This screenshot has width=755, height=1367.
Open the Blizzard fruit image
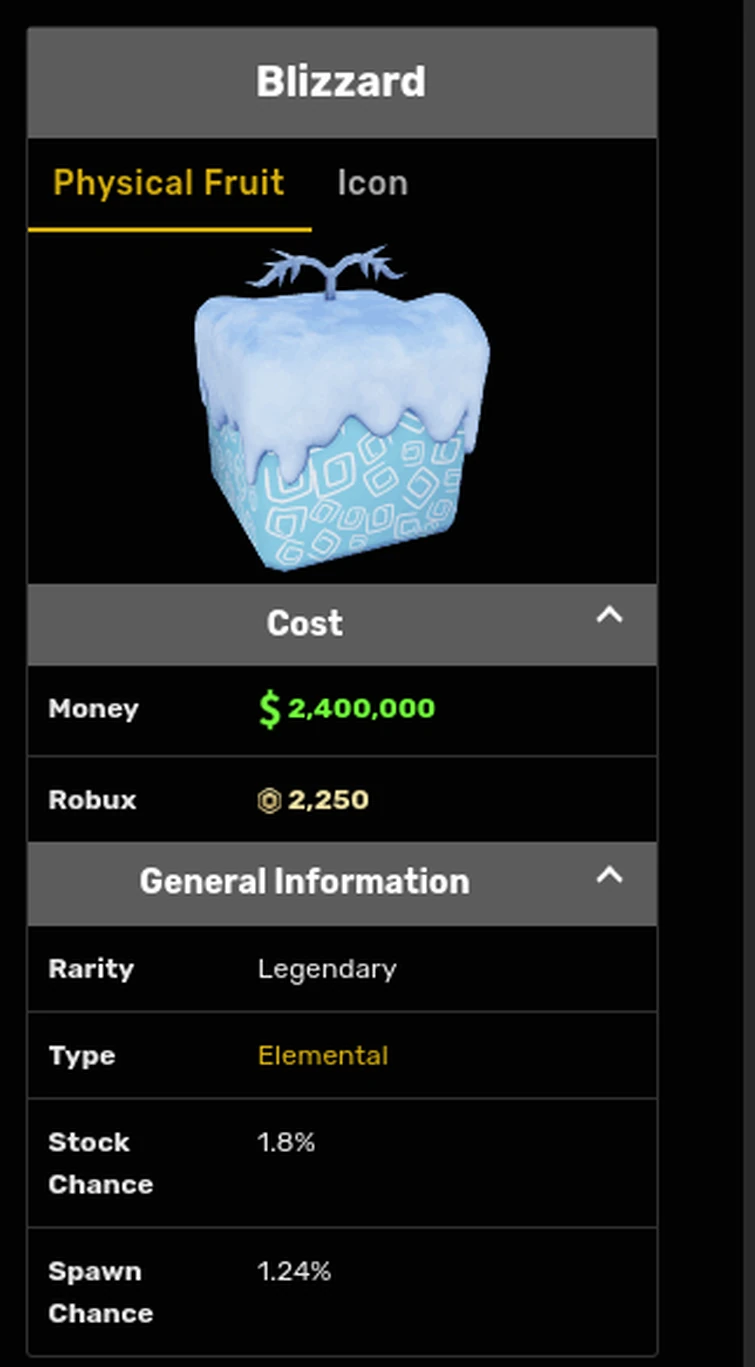click(340, 408)
